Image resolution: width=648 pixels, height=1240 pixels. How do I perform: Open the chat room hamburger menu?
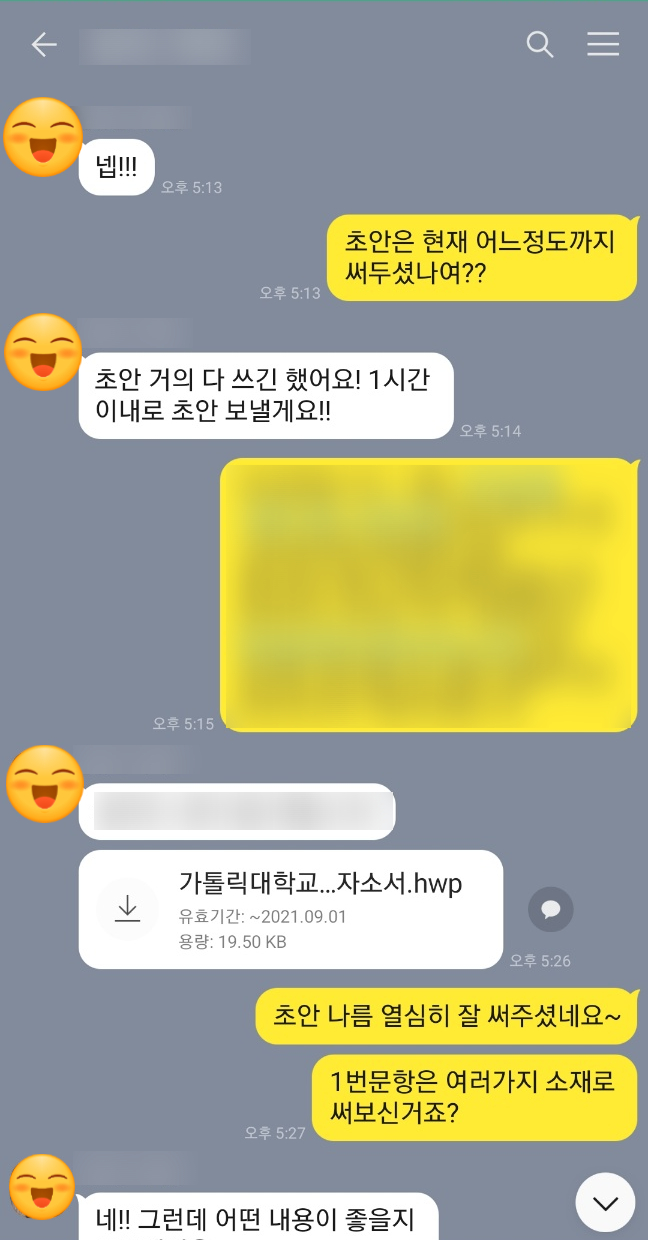[603, 44]
